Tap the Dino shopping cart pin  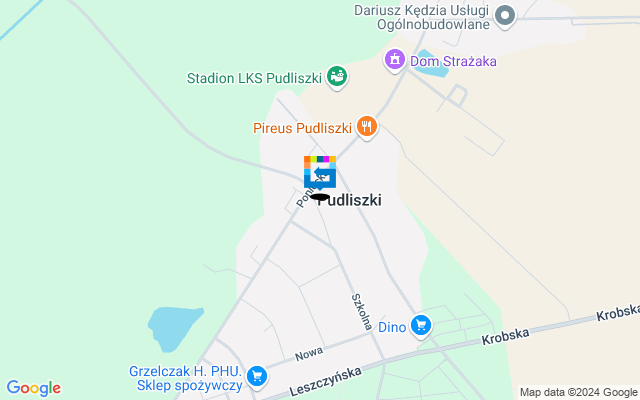click(421, 325)
